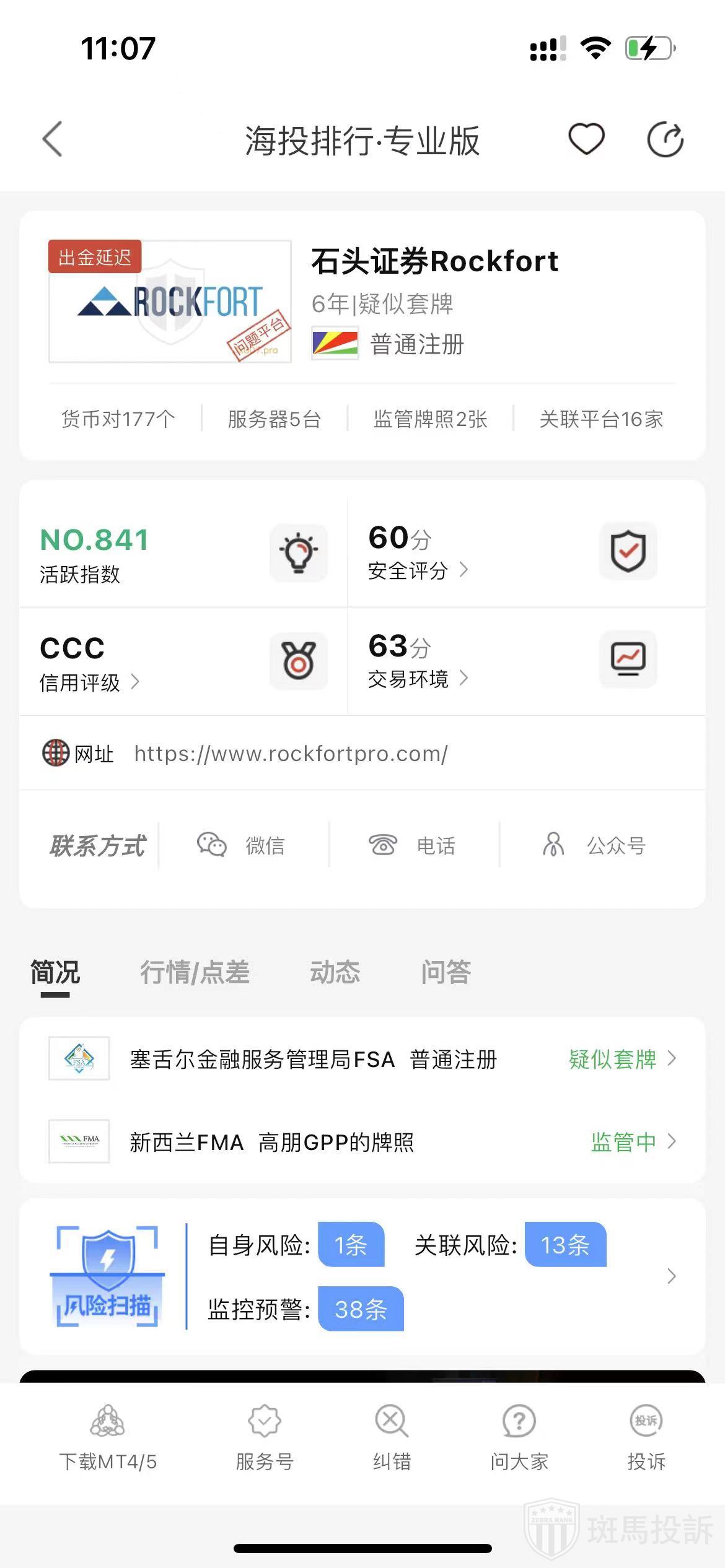725x1568 pixels.
Task: Contact via 微信
Action: point(242,845)
